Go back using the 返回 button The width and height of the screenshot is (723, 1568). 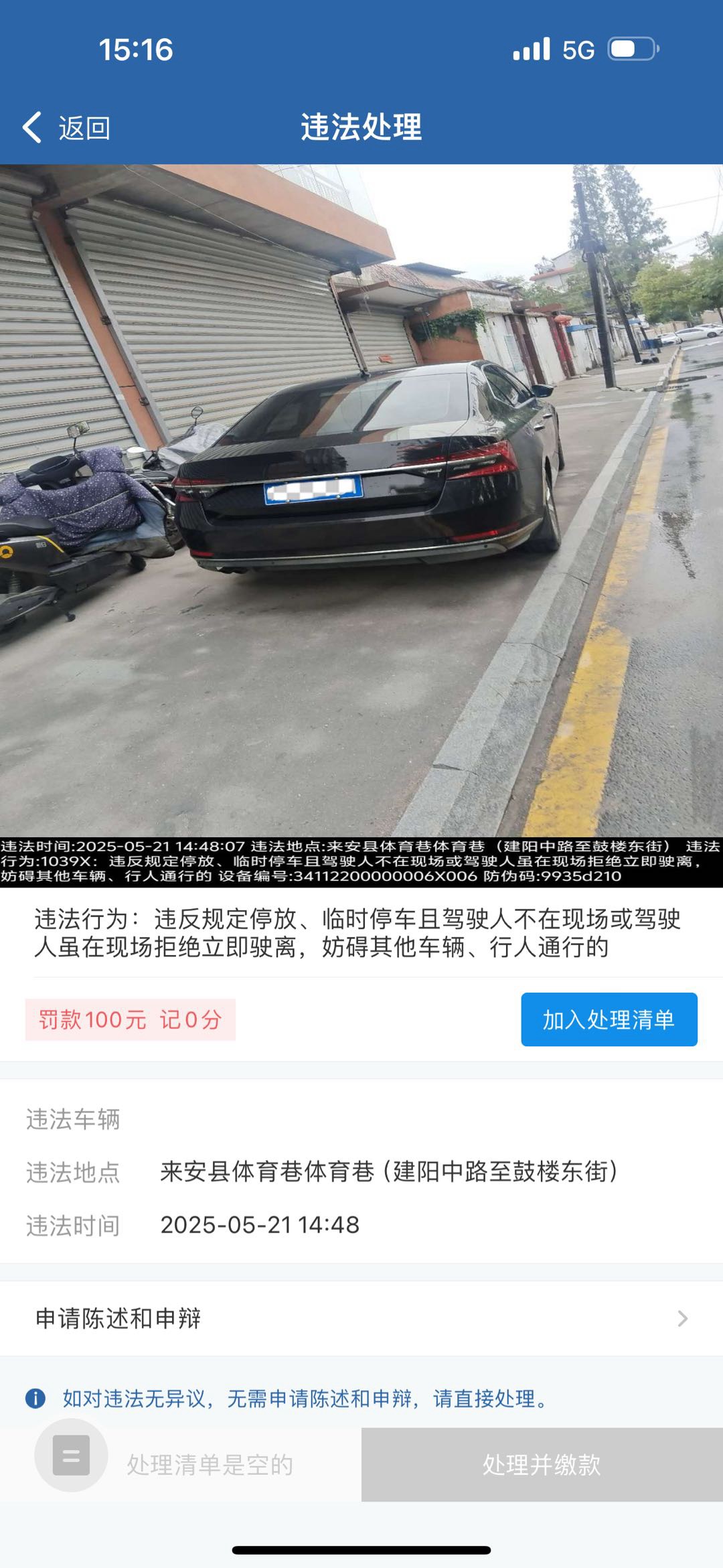point(66,127)
